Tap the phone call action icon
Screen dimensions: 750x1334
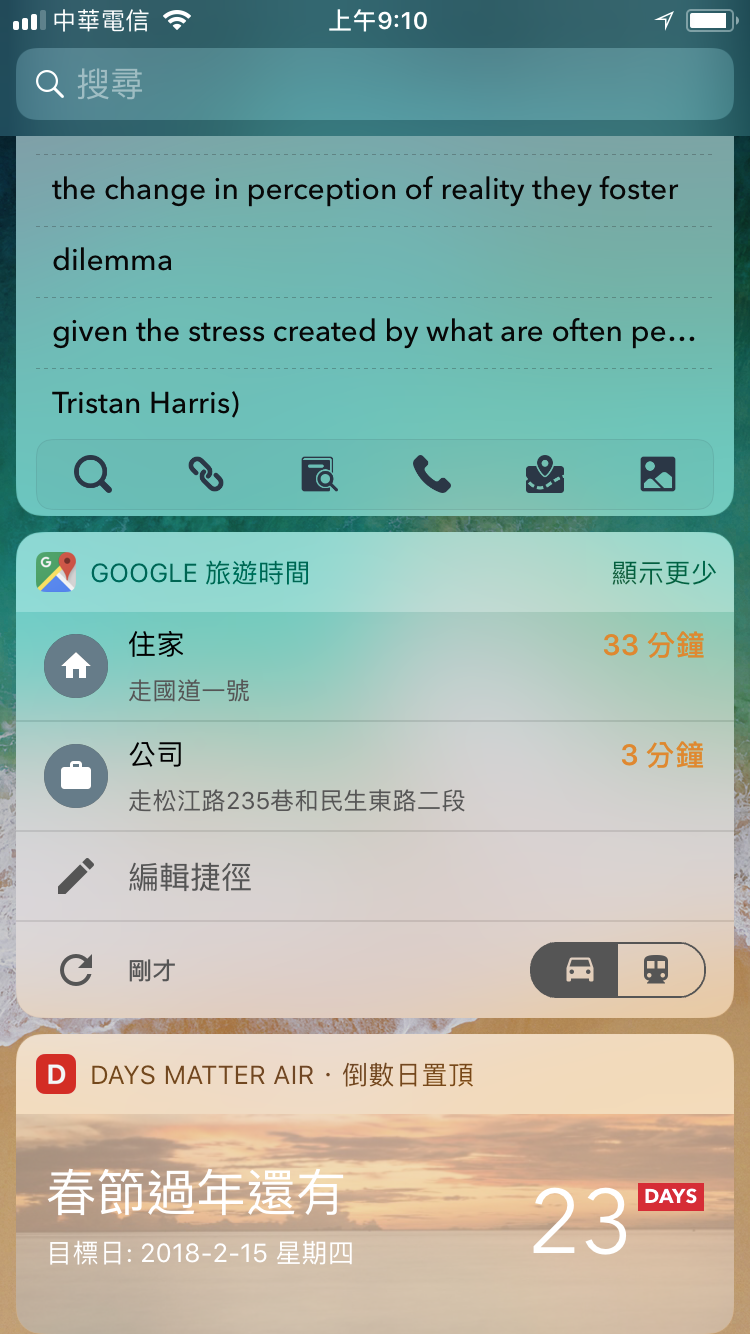click(x=431, y=474)
